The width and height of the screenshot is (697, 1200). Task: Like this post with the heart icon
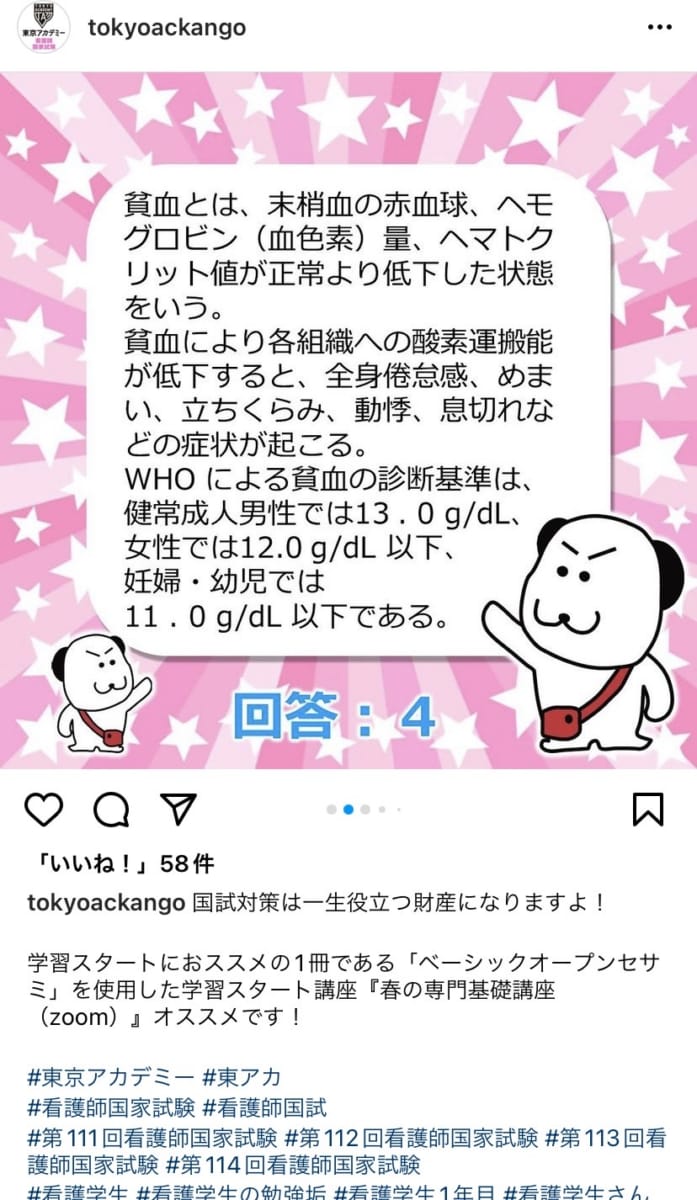(x=43, y=809)
